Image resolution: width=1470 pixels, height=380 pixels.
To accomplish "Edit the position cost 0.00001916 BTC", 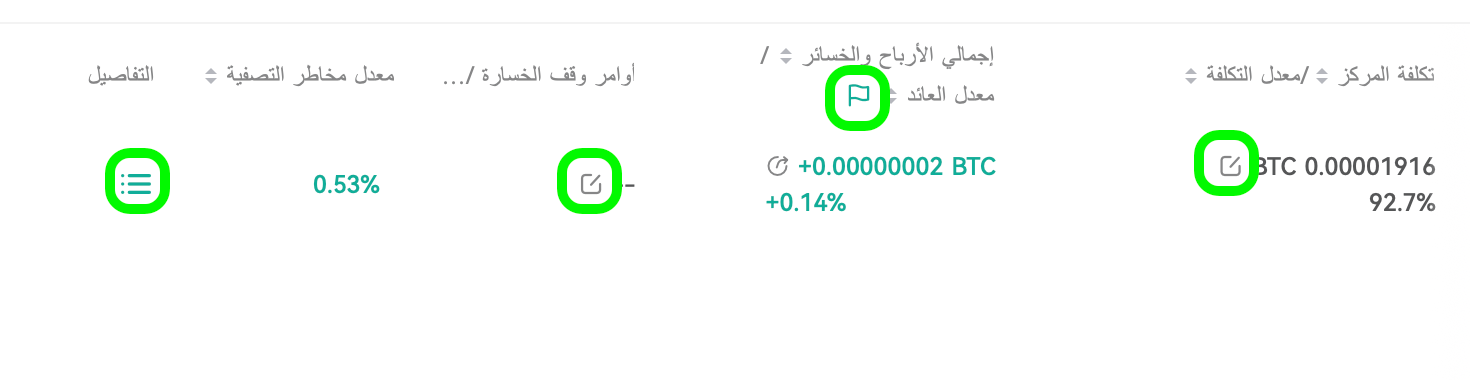I will [x=1229, y=166].
